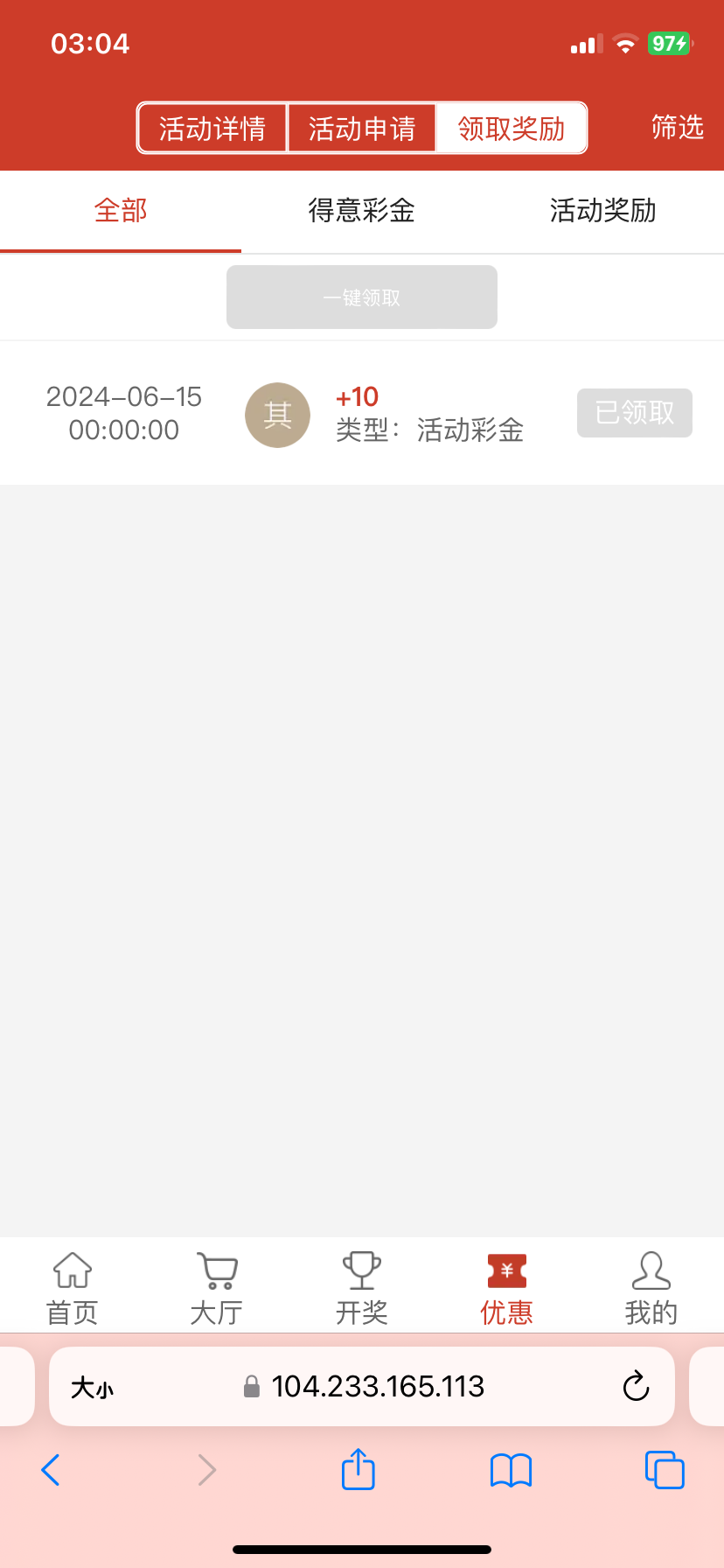
Task: Tap the 一键领取 button
Action: (x=362, y=297)
